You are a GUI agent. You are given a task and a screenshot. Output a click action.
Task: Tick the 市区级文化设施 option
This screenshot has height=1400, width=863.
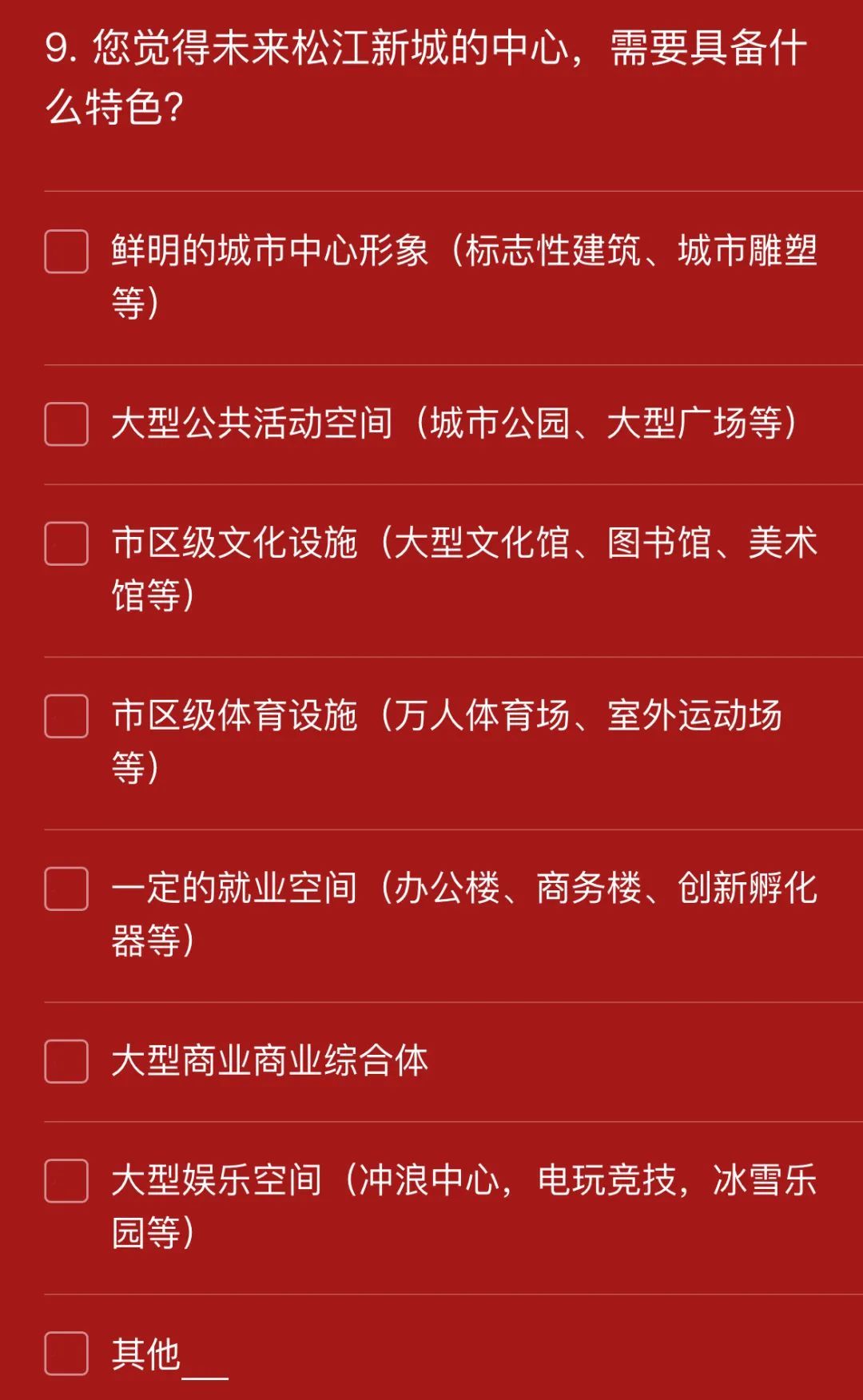(66, 543)
